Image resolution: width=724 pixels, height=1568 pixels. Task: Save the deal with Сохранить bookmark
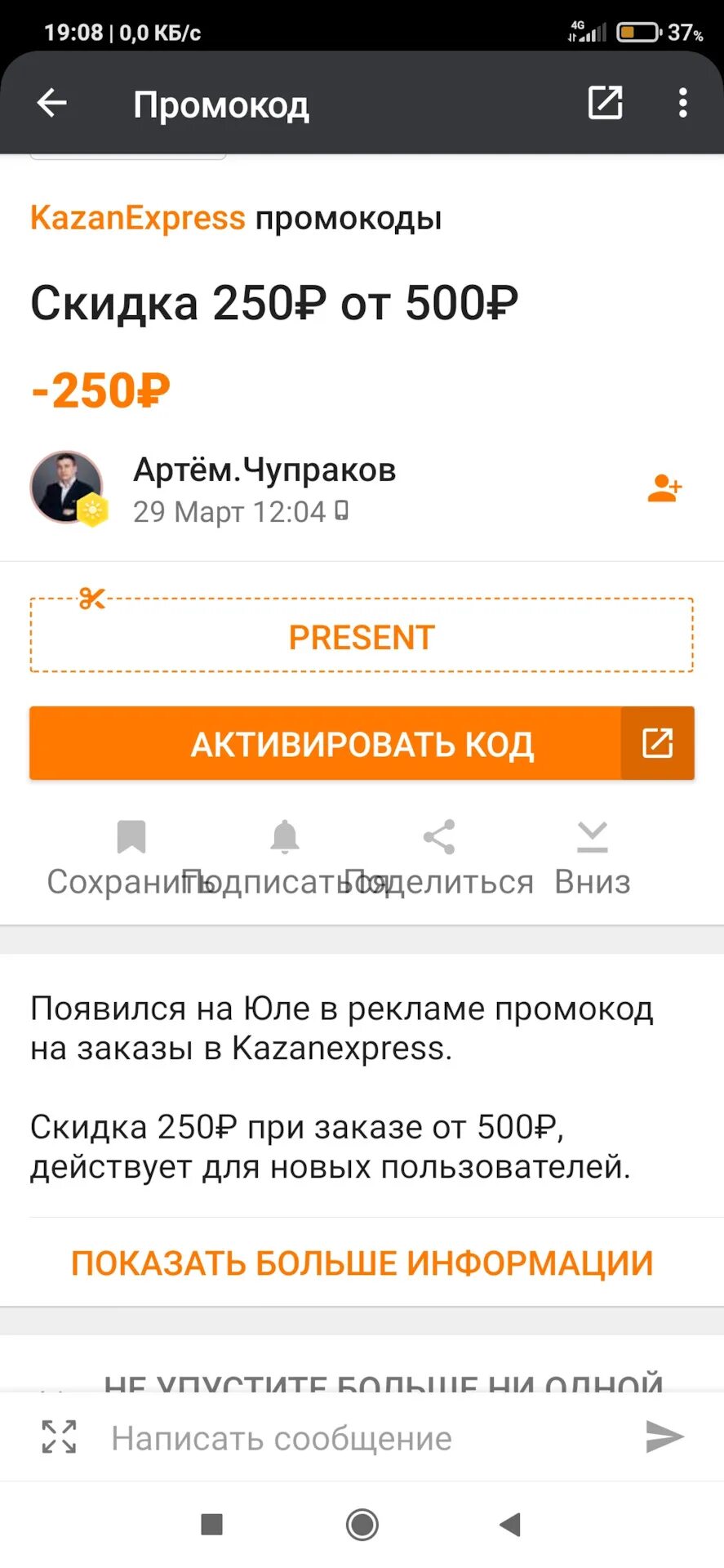click(131, 857)
